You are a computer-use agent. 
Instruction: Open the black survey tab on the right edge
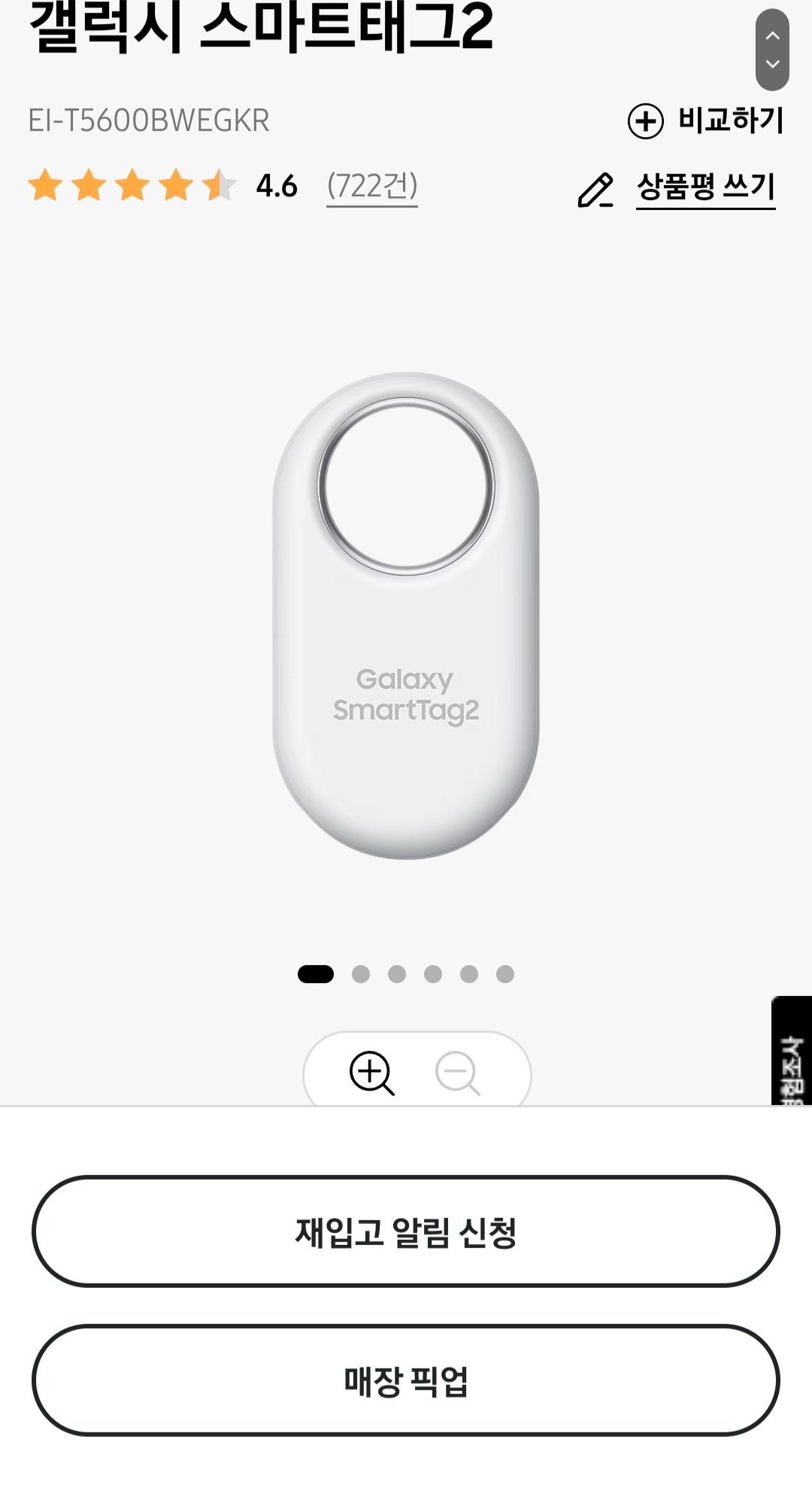point(792,1053)
